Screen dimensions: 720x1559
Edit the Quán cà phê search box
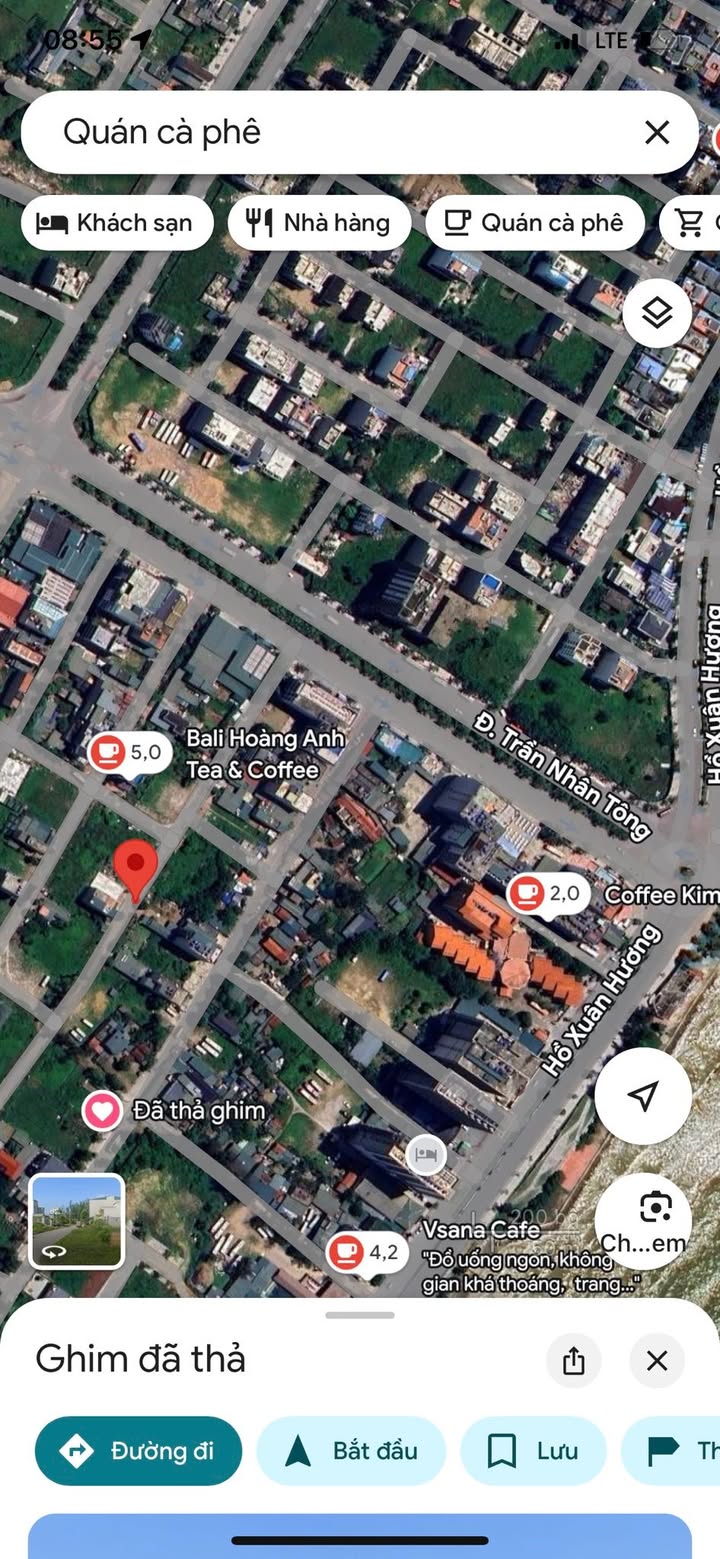point(330,132)
